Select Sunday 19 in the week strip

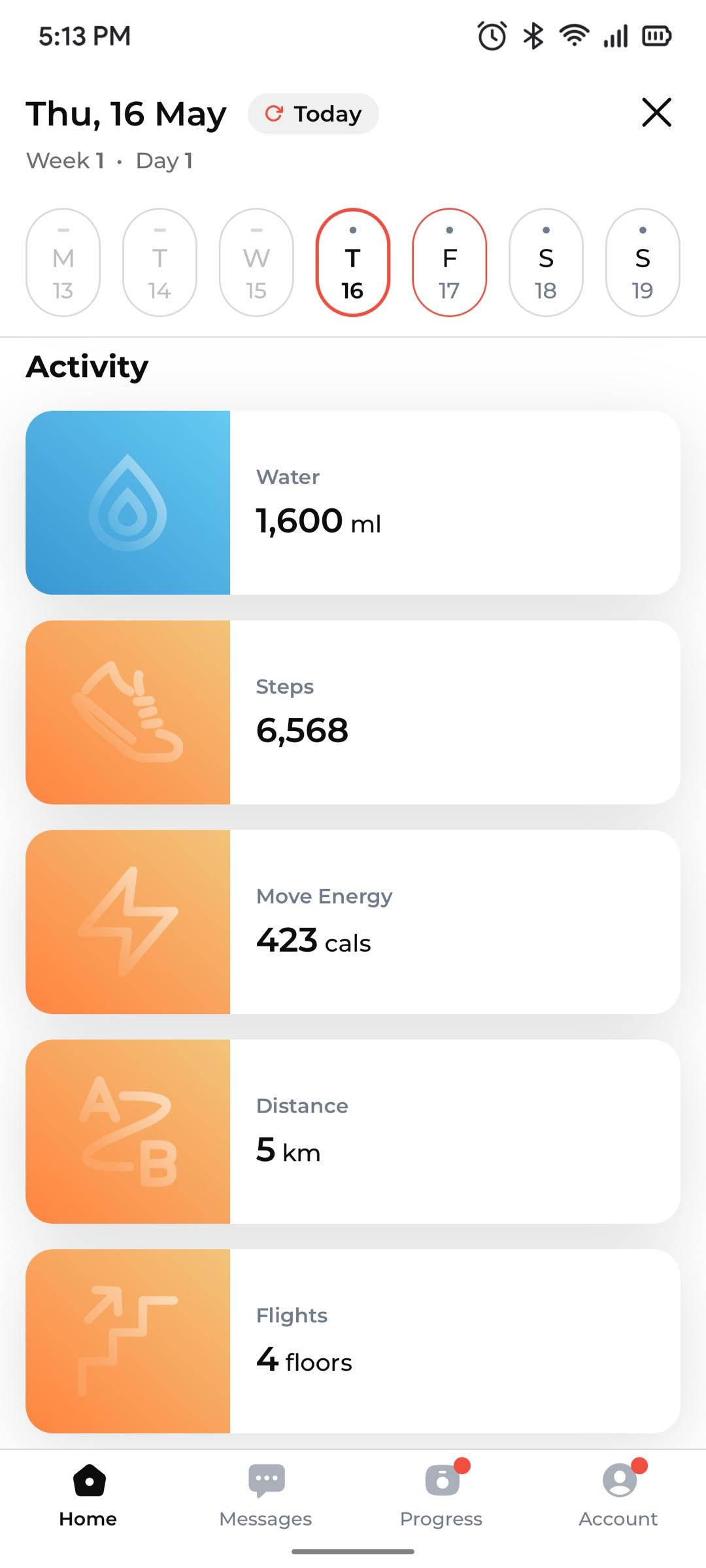643,263
